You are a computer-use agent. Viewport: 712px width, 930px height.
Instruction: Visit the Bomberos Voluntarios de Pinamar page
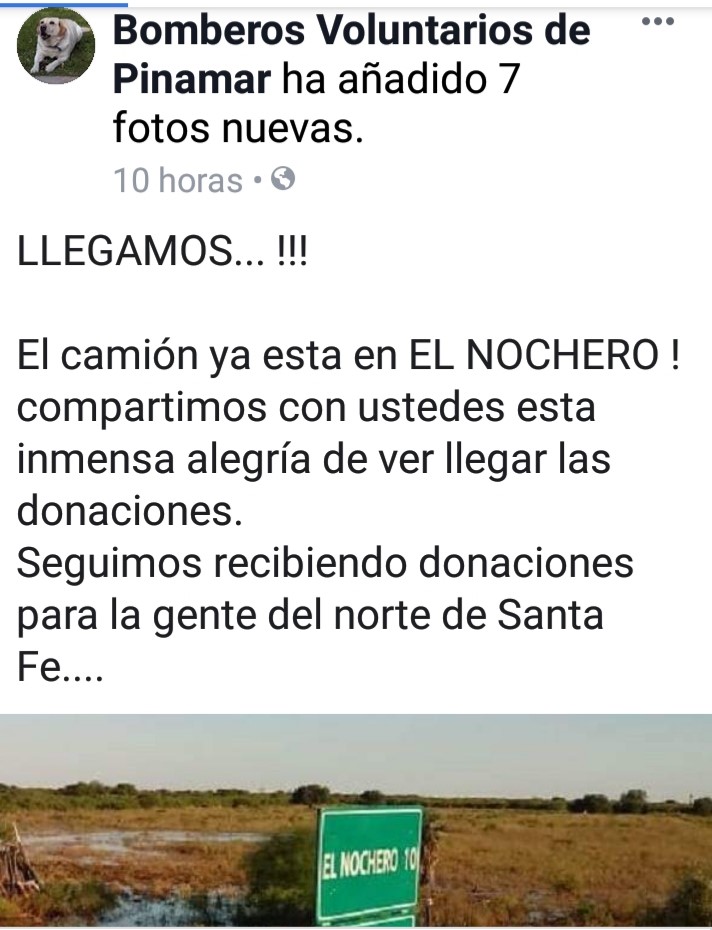tap(350, 31)
